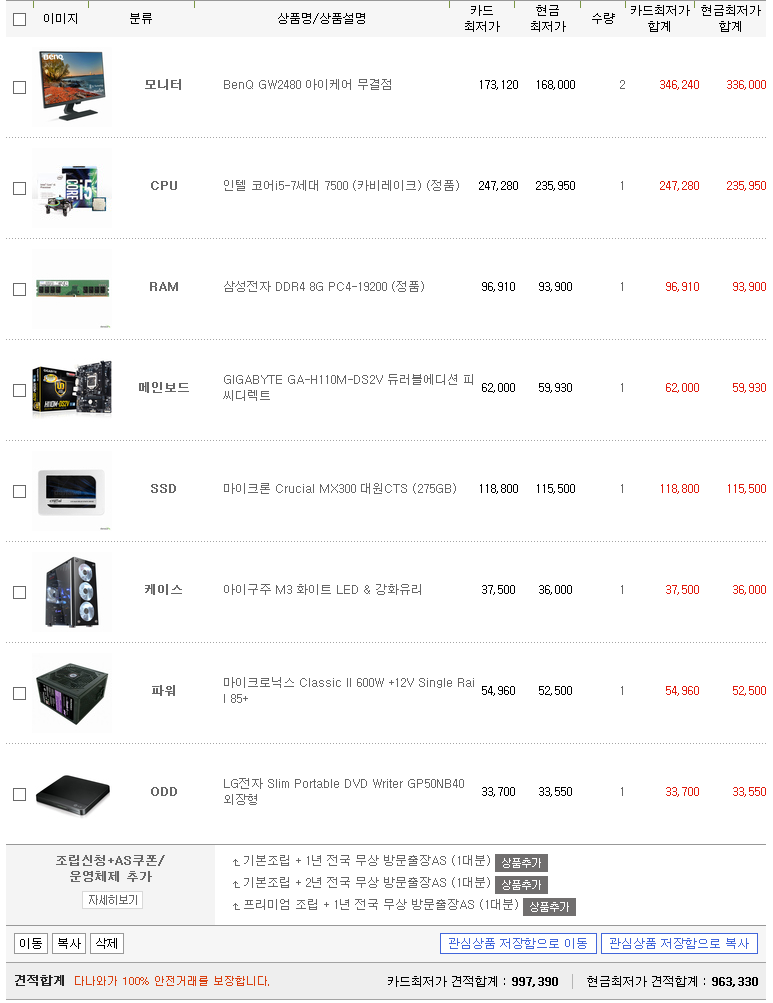The width and height of the screenshot is (773, 1003).
Task: Tick the GIGABYTE GA-H110M-DS2V mainboard checkbox
Action: tap(19, 390)
